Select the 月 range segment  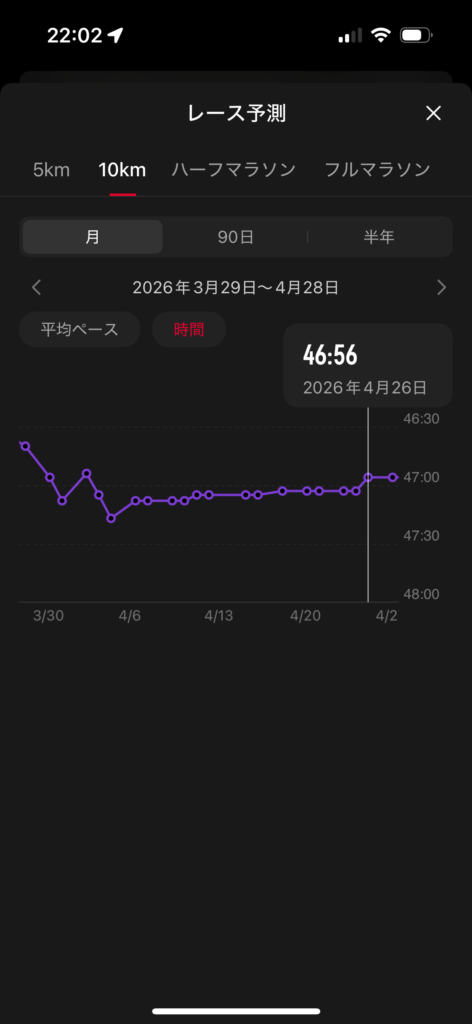[93, 237]
